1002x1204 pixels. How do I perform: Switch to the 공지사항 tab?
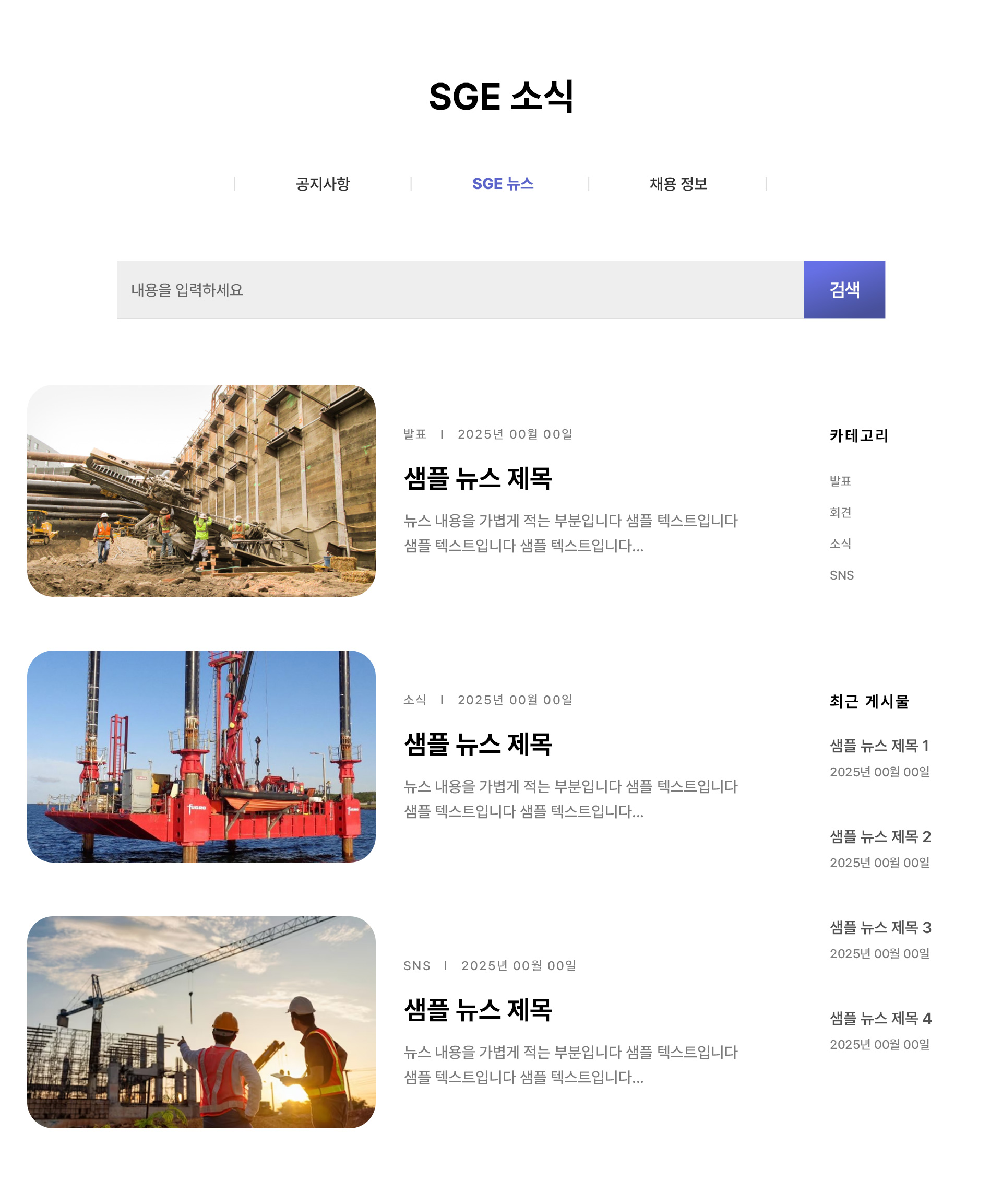[323, 183]
